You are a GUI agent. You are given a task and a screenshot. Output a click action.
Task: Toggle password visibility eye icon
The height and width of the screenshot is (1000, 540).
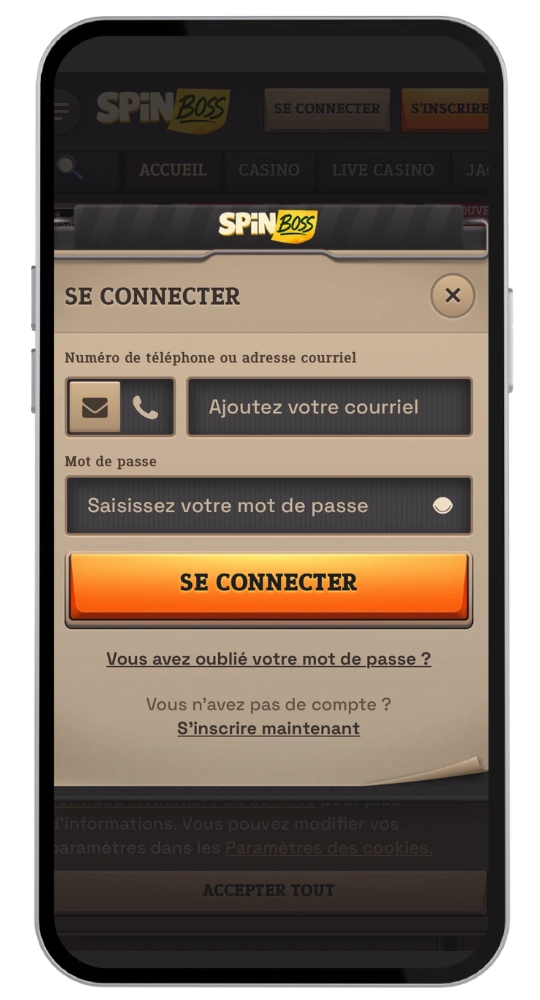(442, 505)
